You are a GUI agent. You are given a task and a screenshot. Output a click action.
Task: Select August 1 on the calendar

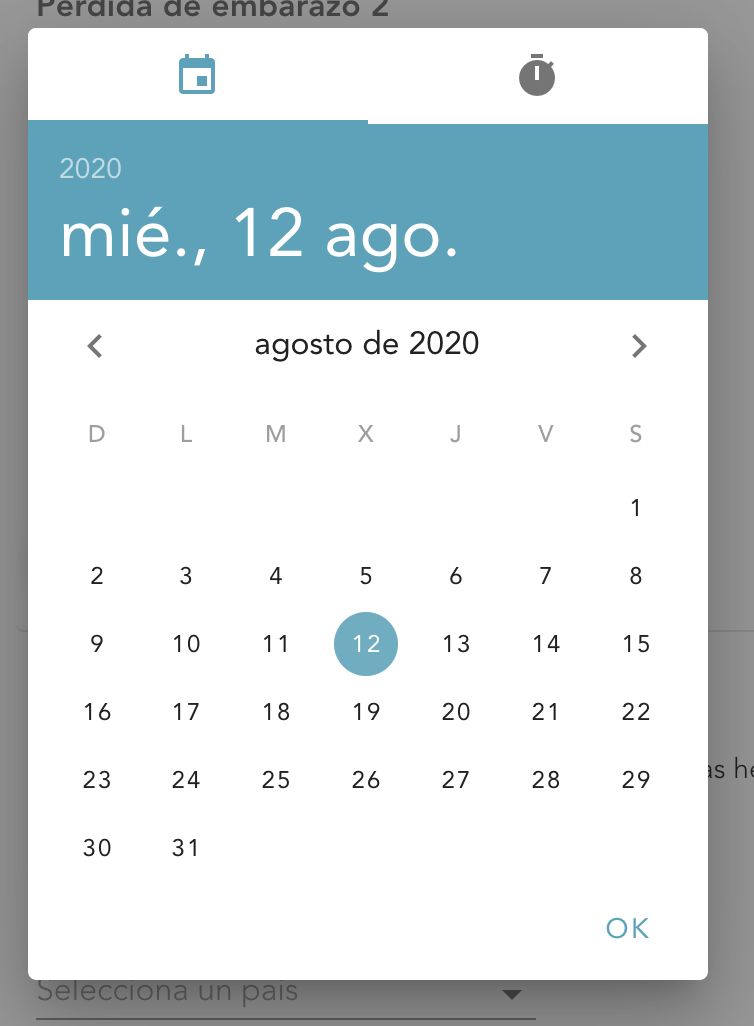[x=636, y=508]
